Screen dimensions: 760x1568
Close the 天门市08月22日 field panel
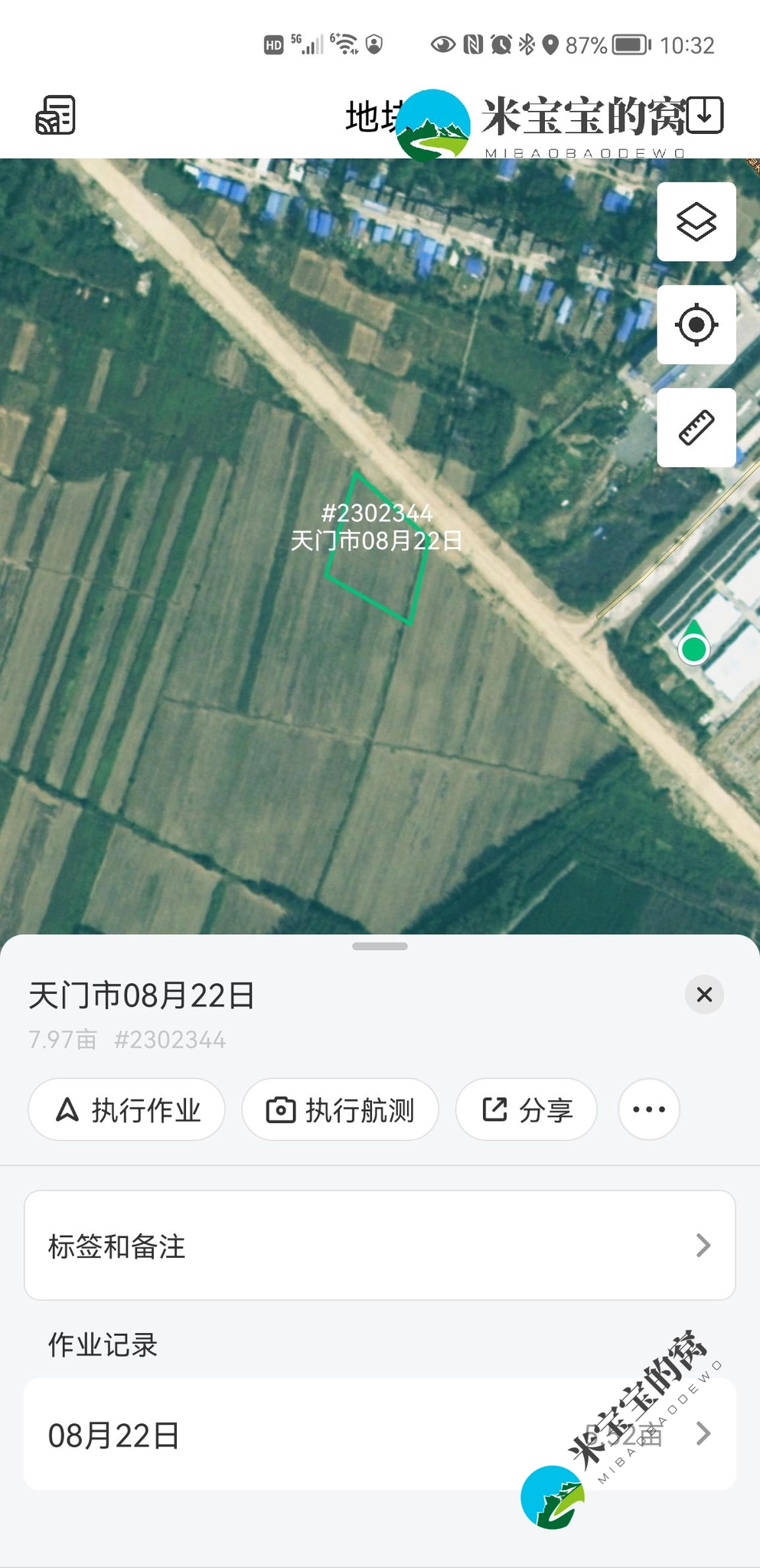[x=704, y=995]
